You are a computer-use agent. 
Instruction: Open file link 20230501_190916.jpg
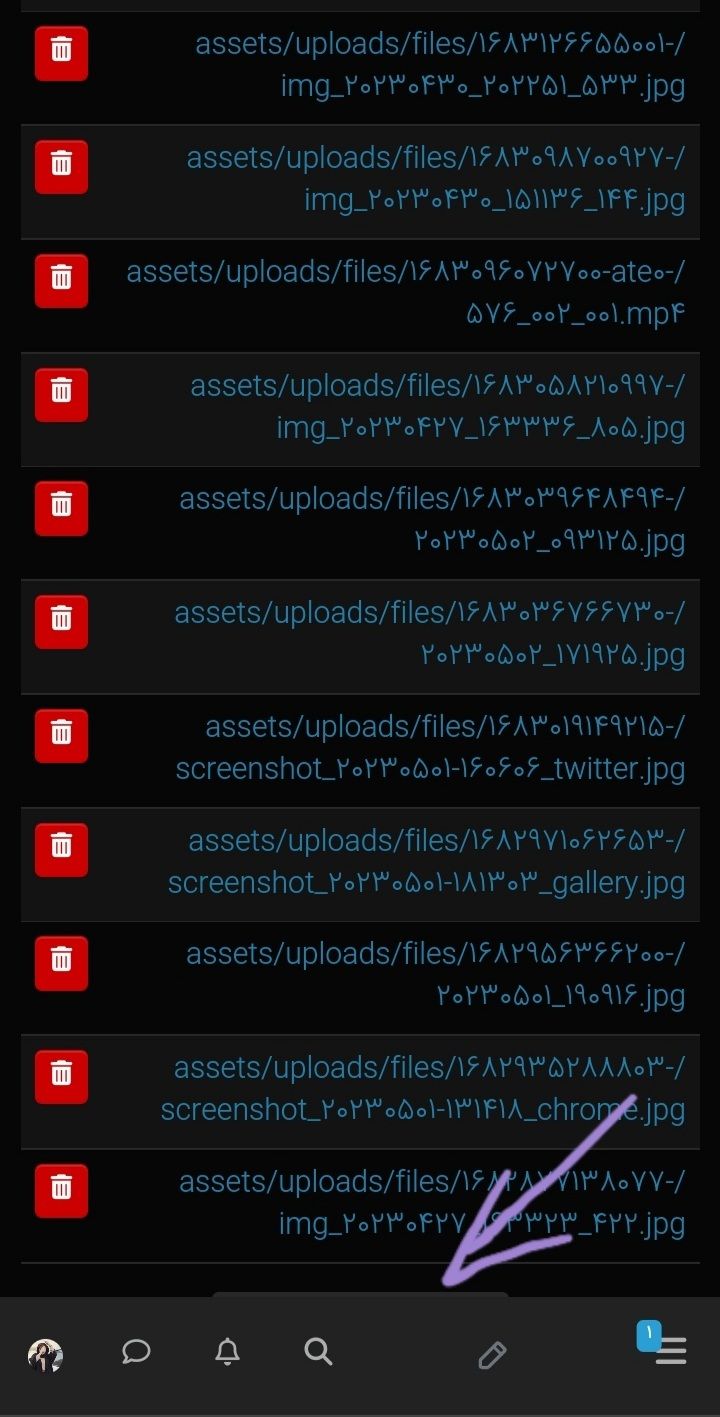click(436, 975)
